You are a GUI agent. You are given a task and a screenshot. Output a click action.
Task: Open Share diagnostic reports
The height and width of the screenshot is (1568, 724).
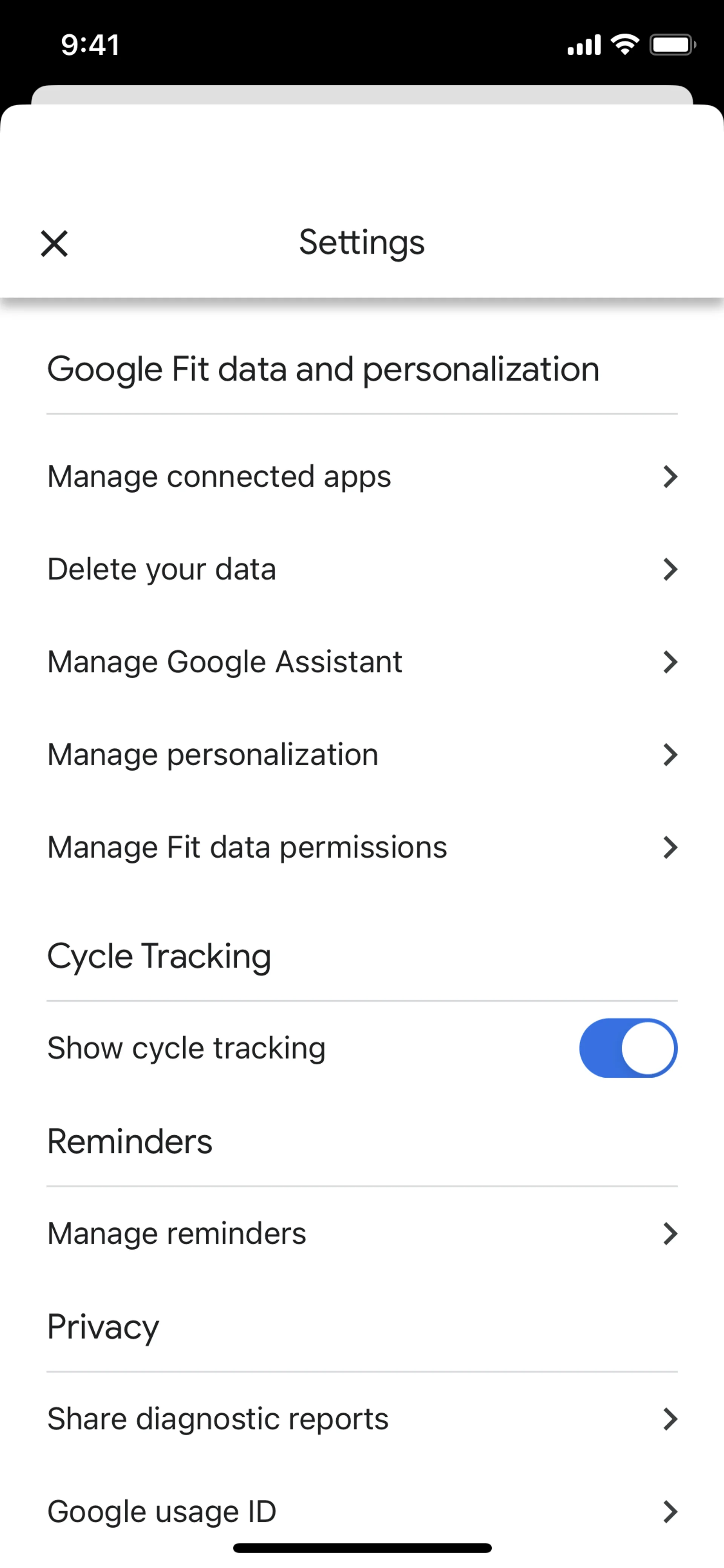362,1419
